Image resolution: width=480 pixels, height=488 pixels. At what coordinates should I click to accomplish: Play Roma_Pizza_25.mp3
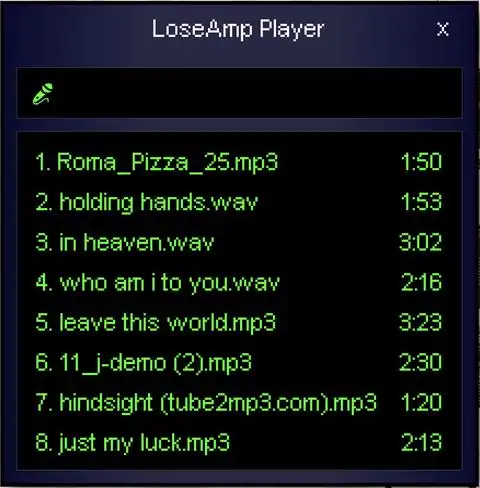tap(239, 162)
